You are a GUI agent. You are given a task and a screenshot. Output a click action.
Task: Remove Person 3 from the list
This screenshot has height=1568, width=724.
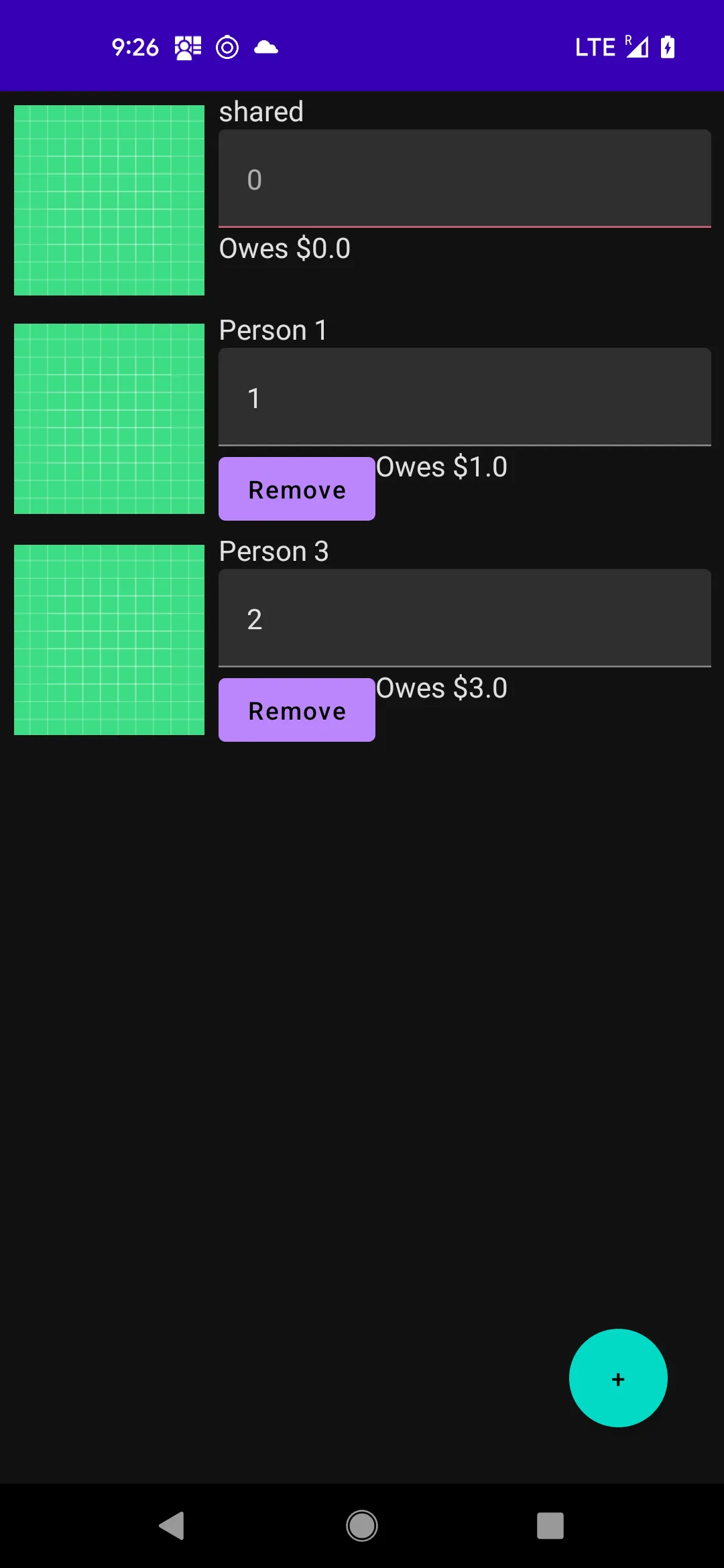tap(297, 710)
